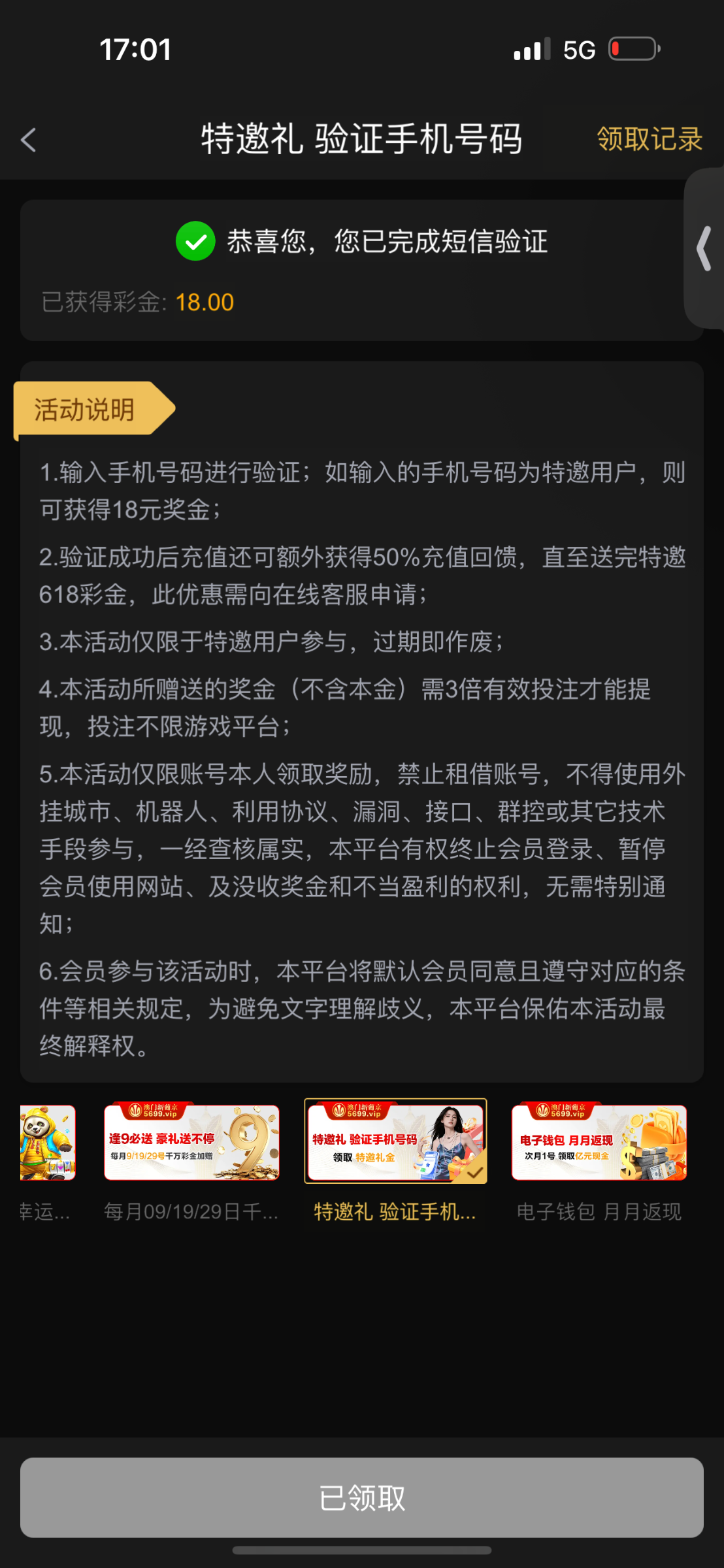Open the 电子钱包 月月返现 promotion card
Image resolution: width=724 pixels, height=1568 pixels.
pos(599,1143)
